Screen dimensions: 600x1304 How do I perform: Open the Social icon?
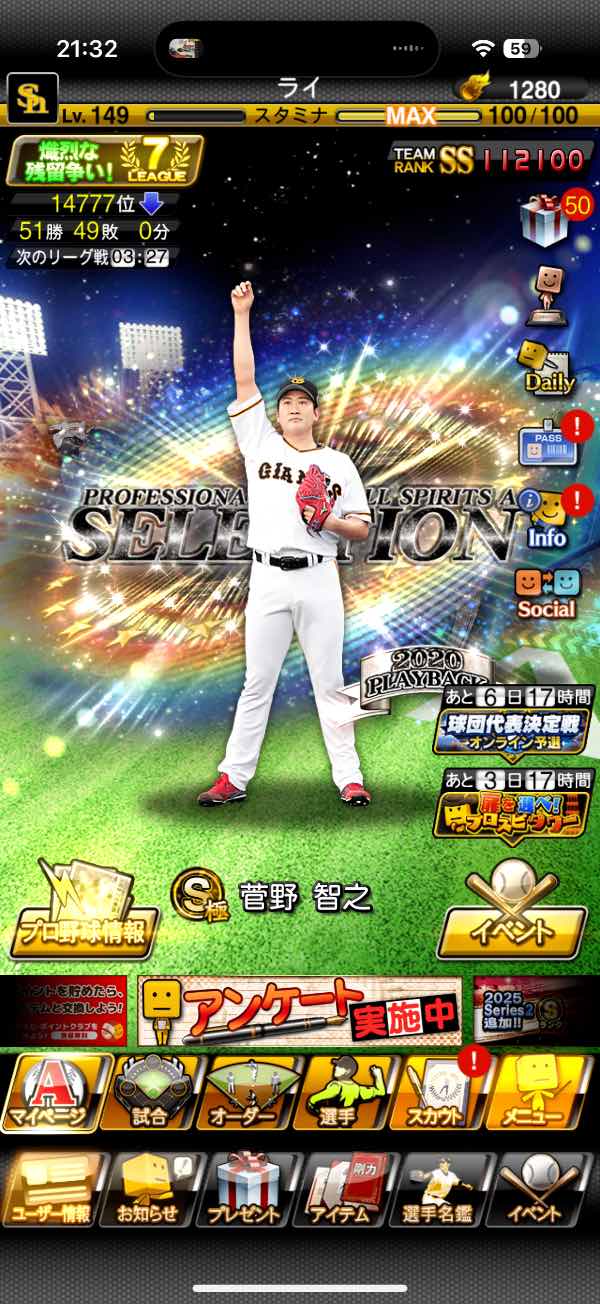(x=546, y=592)
